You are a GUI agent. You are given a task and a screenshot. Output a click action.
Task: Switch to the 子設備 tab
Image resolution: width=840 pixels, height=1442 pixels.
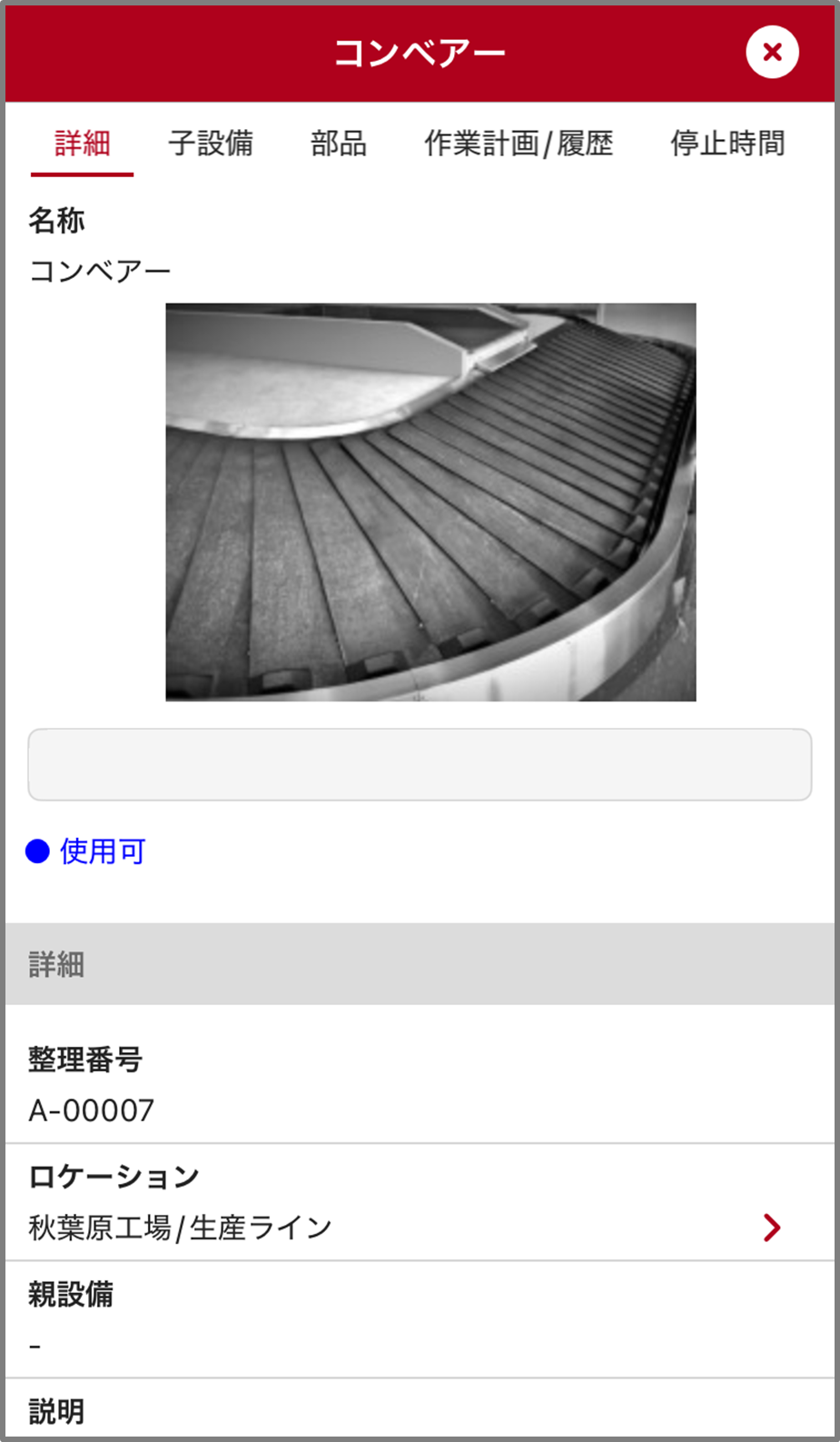coord(211,144)
